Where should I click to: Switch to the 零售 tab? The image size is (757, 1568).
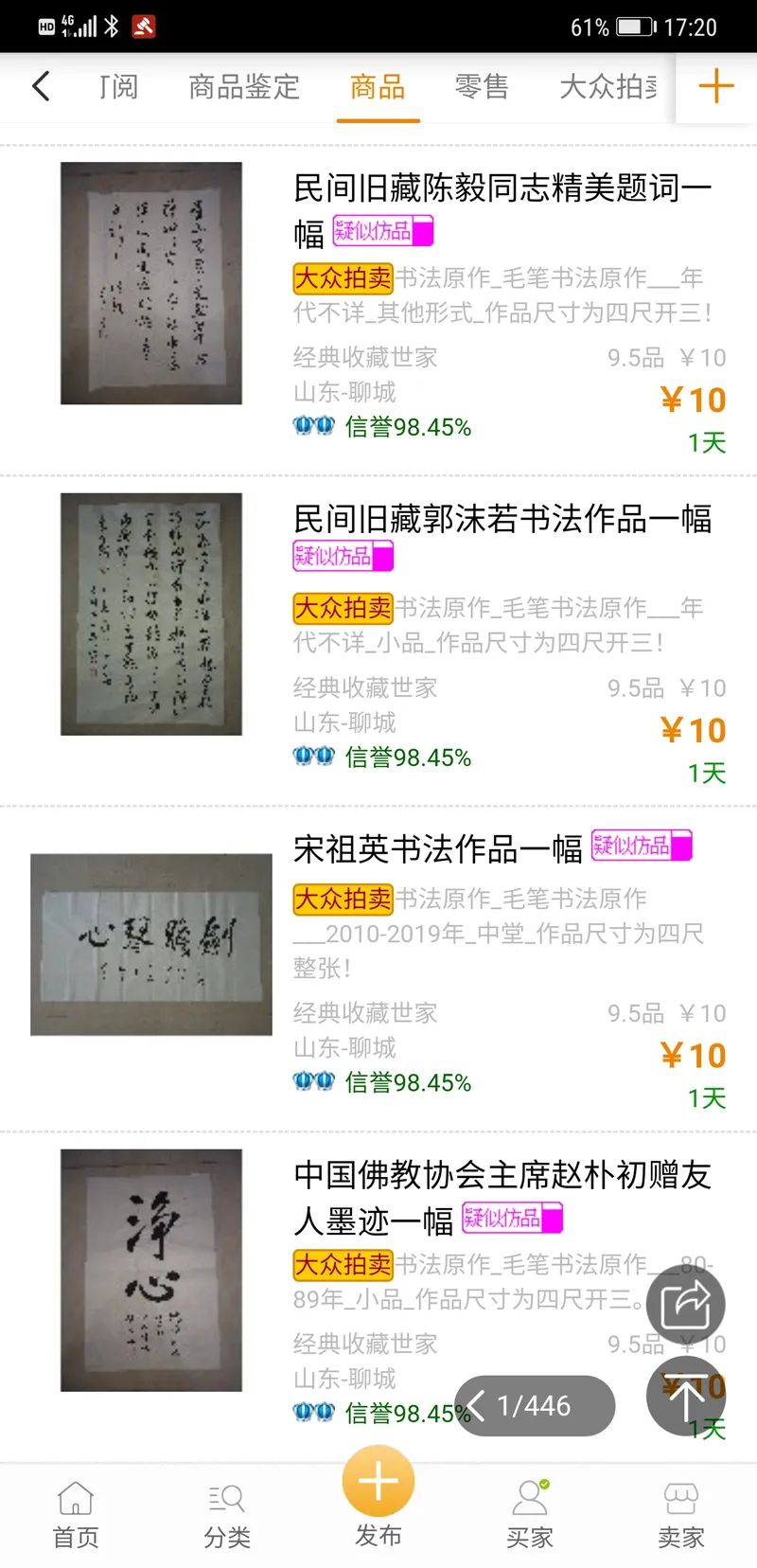coord(482,87)
